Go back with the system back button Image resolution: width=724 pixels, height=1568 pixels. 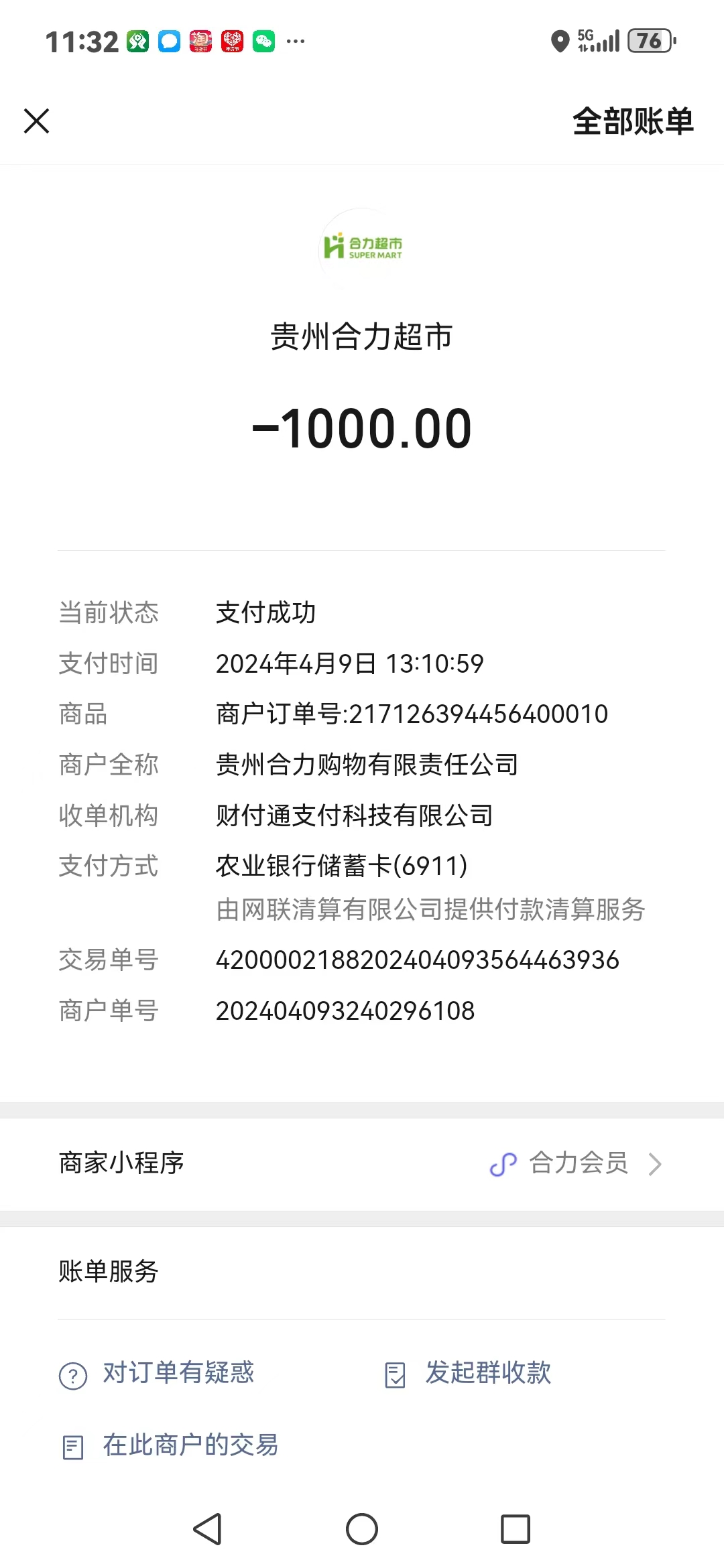[x=207, y=1529]
